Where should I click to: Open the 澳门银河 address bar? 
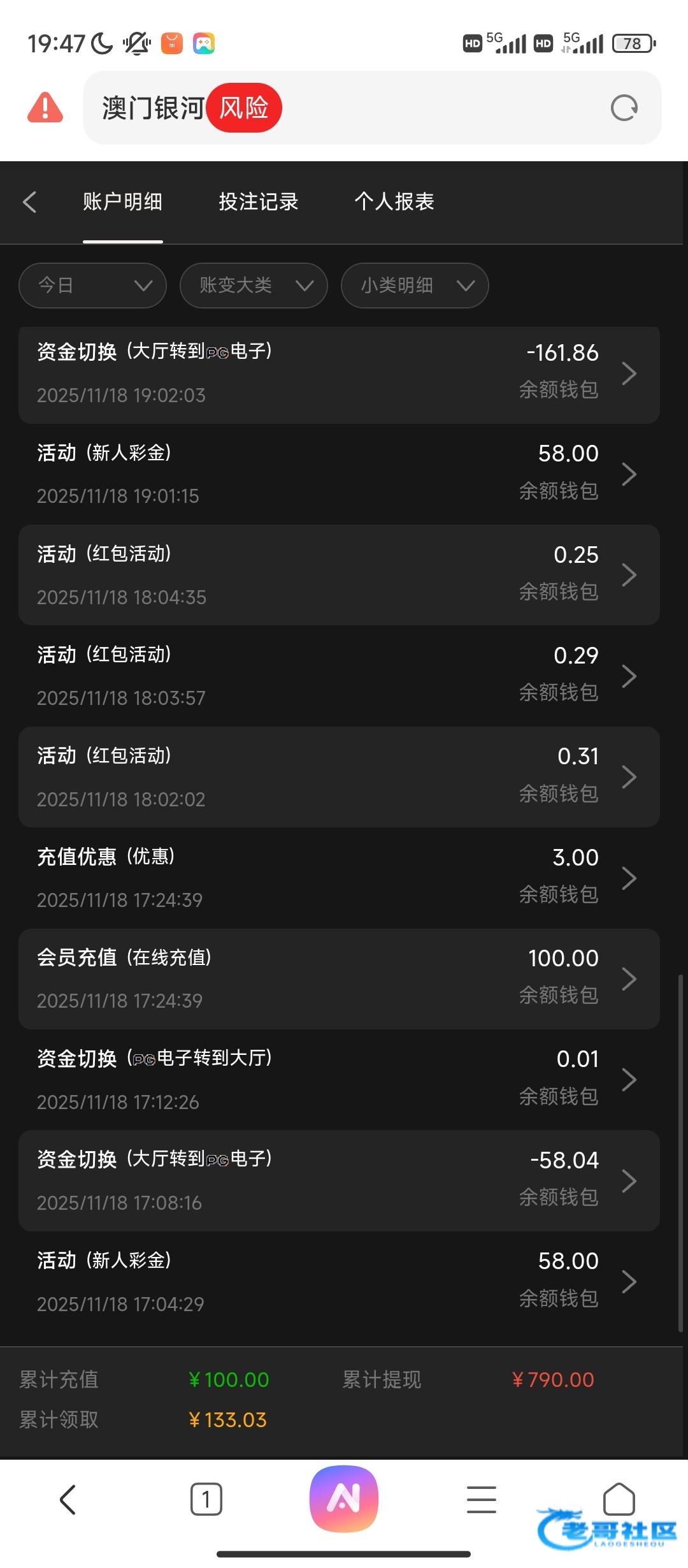tap(372, 108)
